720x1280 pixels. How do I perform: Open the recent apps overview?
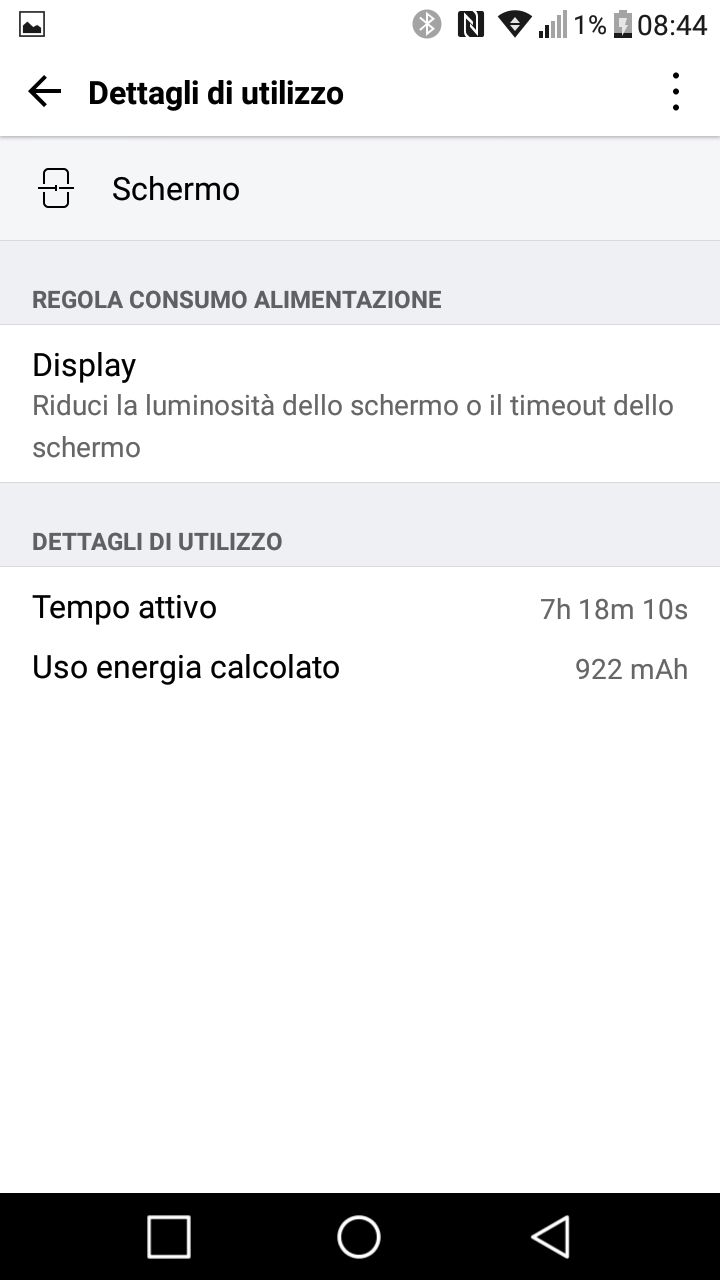[169, 1236]
